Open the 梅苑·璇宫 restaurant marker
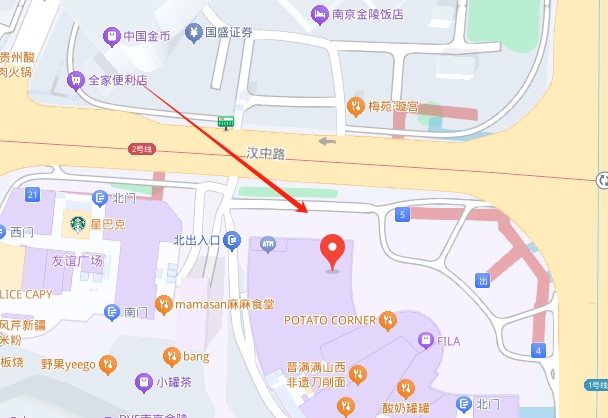608x418 pixels. coord(354,105)
